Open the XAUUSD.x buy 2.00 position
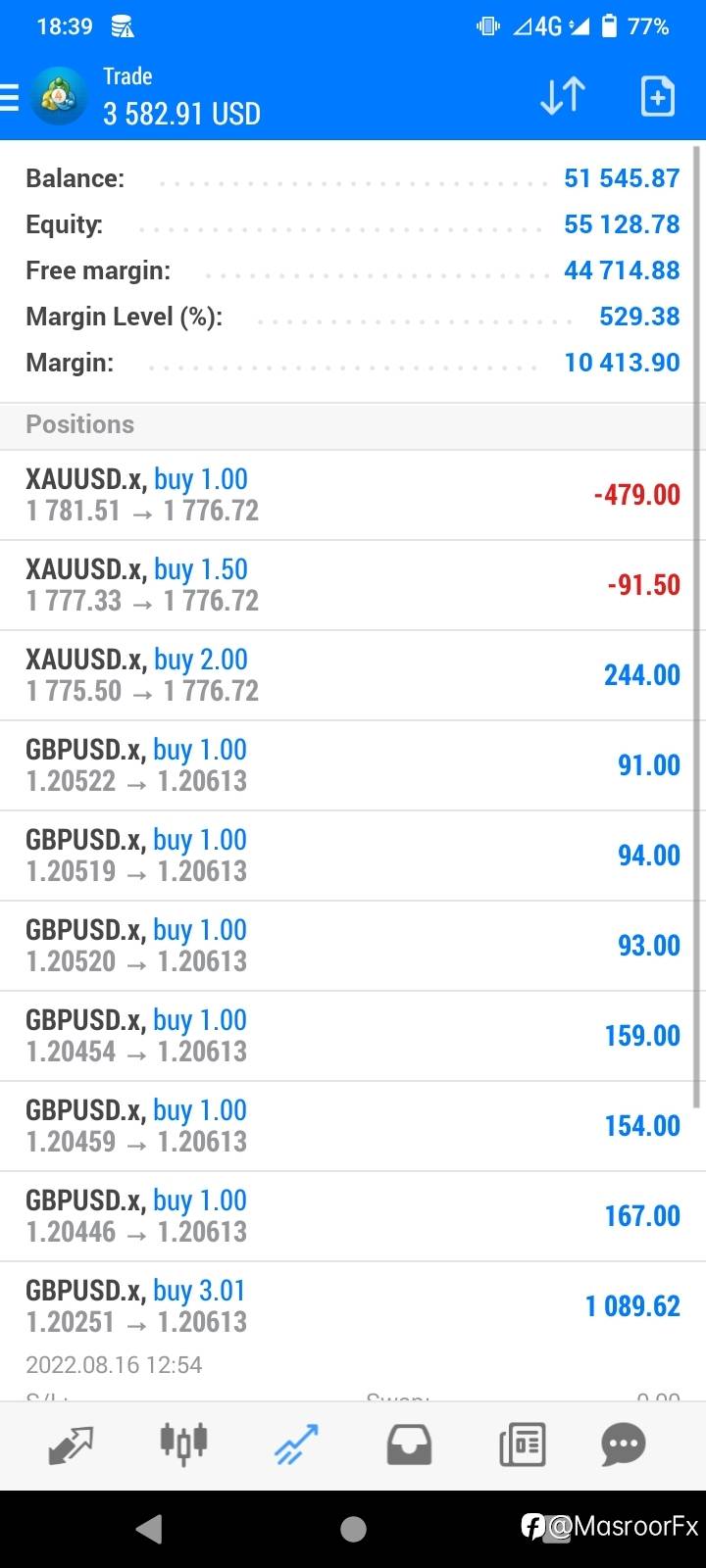 (x=353, y=675)
